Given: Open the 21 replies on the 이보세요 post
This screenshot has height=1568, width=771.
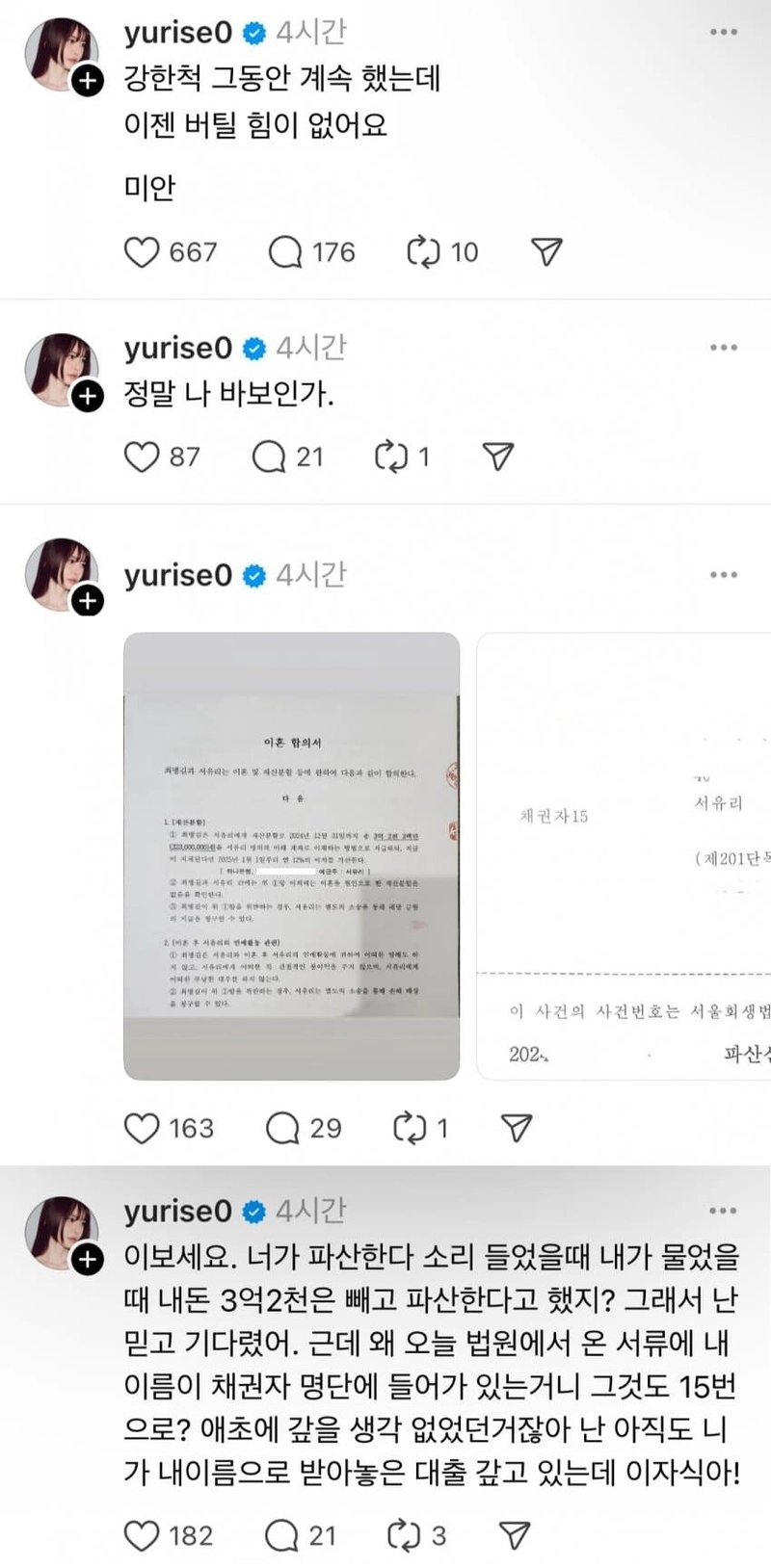Looking at the screenshot, I should 281,1535.
